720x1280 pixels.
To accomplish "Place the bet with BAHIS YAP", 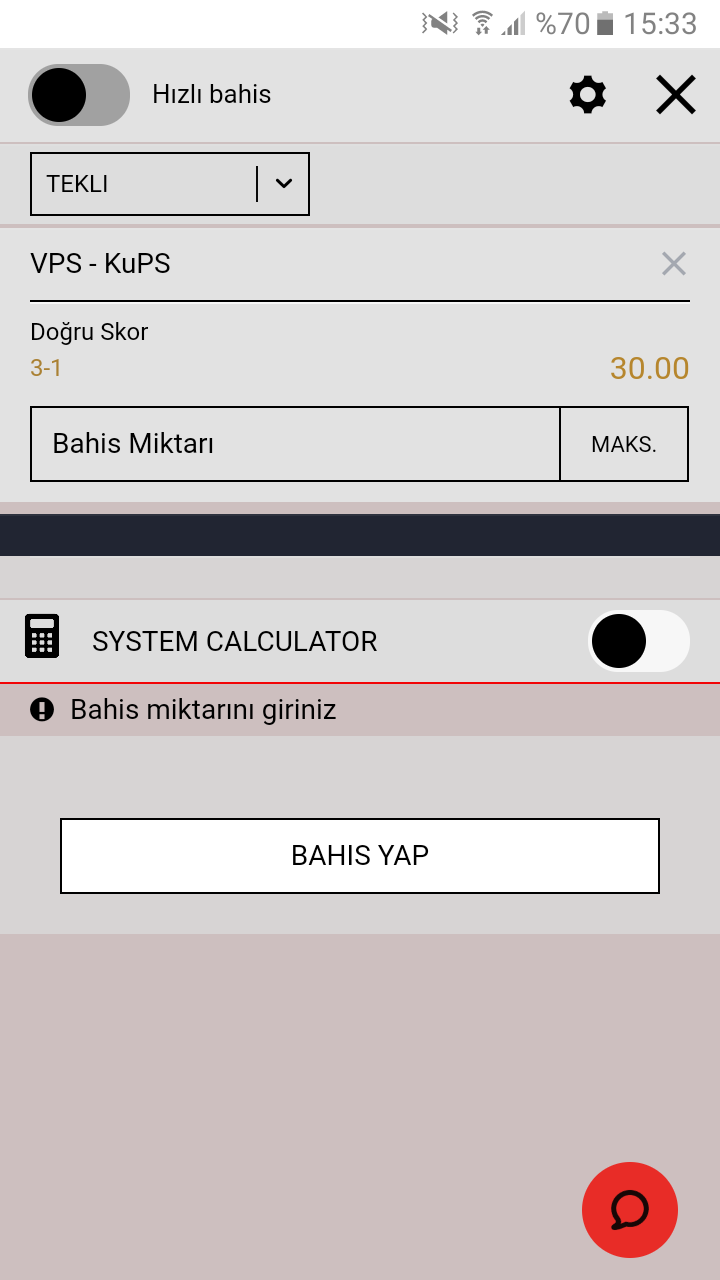I will pos(360,856).
